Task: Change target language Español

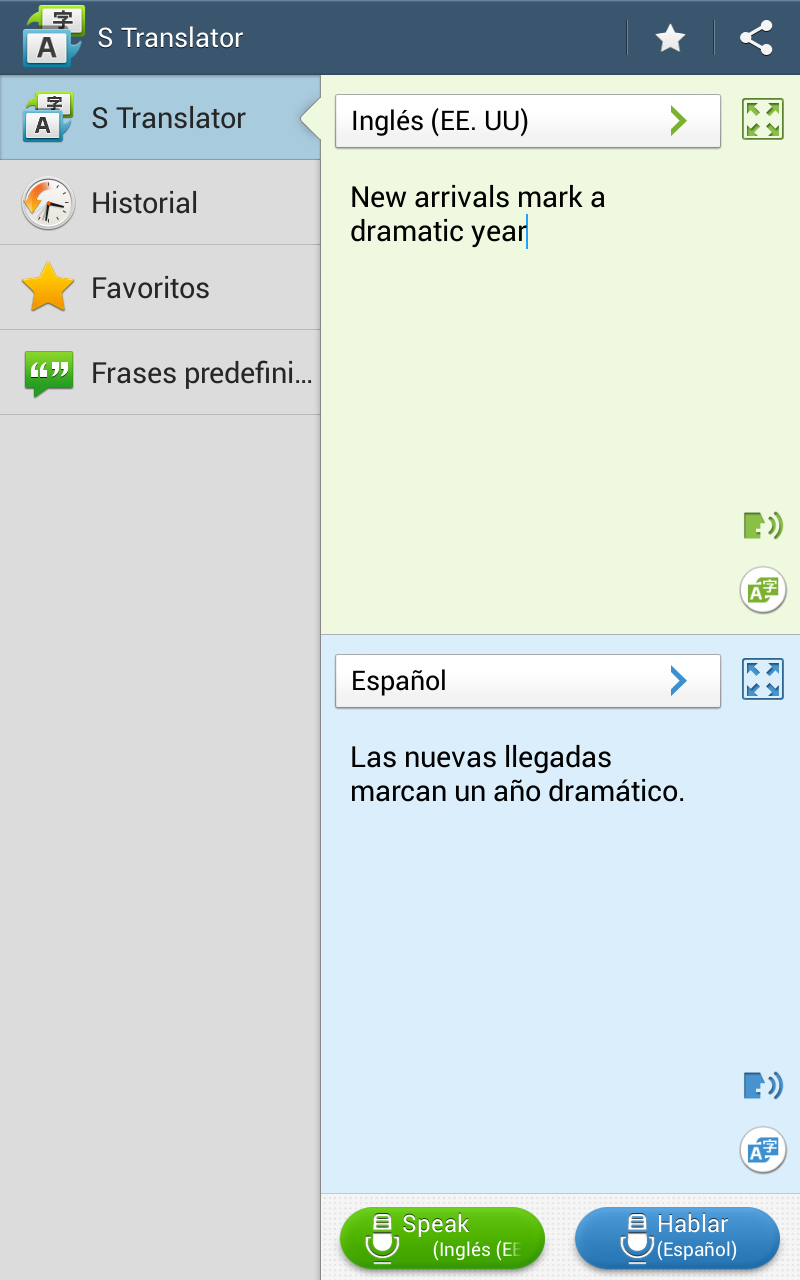Action: click(527, 681)
